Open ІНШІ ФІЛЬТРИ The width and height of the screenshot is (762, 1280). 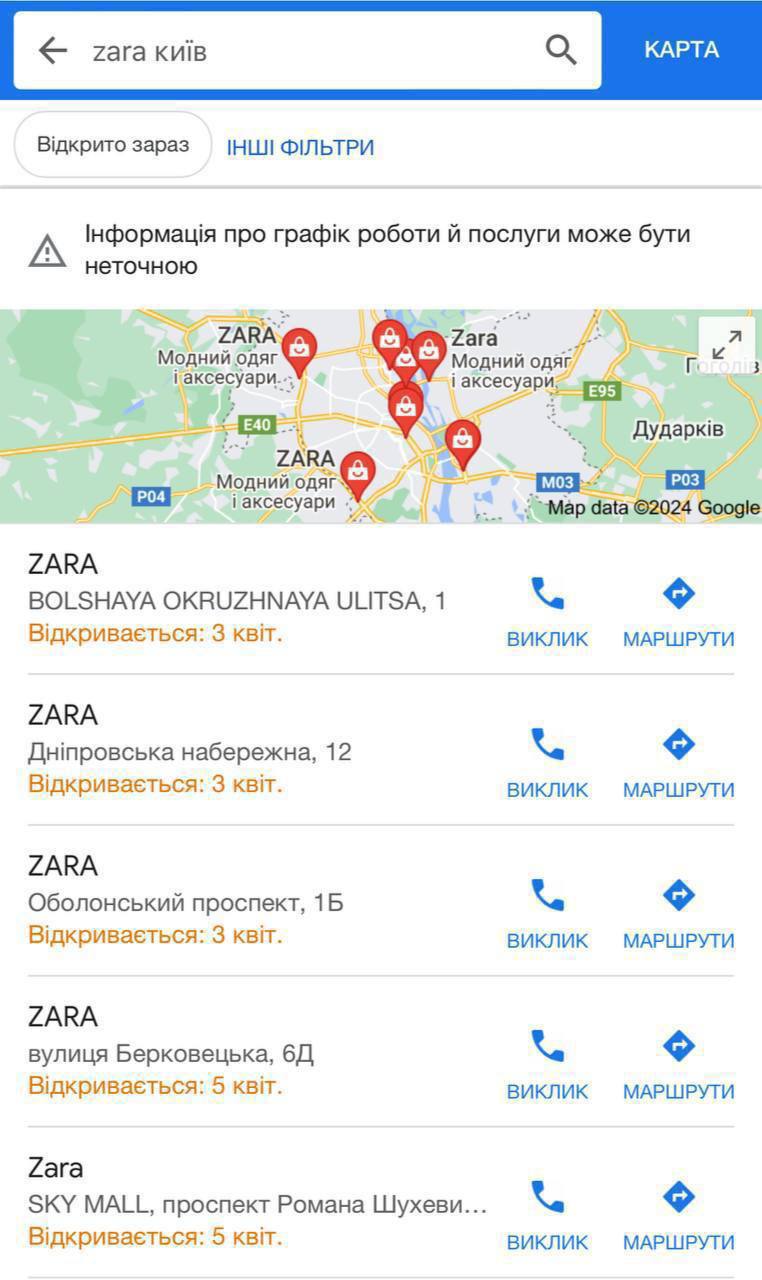coord(300,148)
